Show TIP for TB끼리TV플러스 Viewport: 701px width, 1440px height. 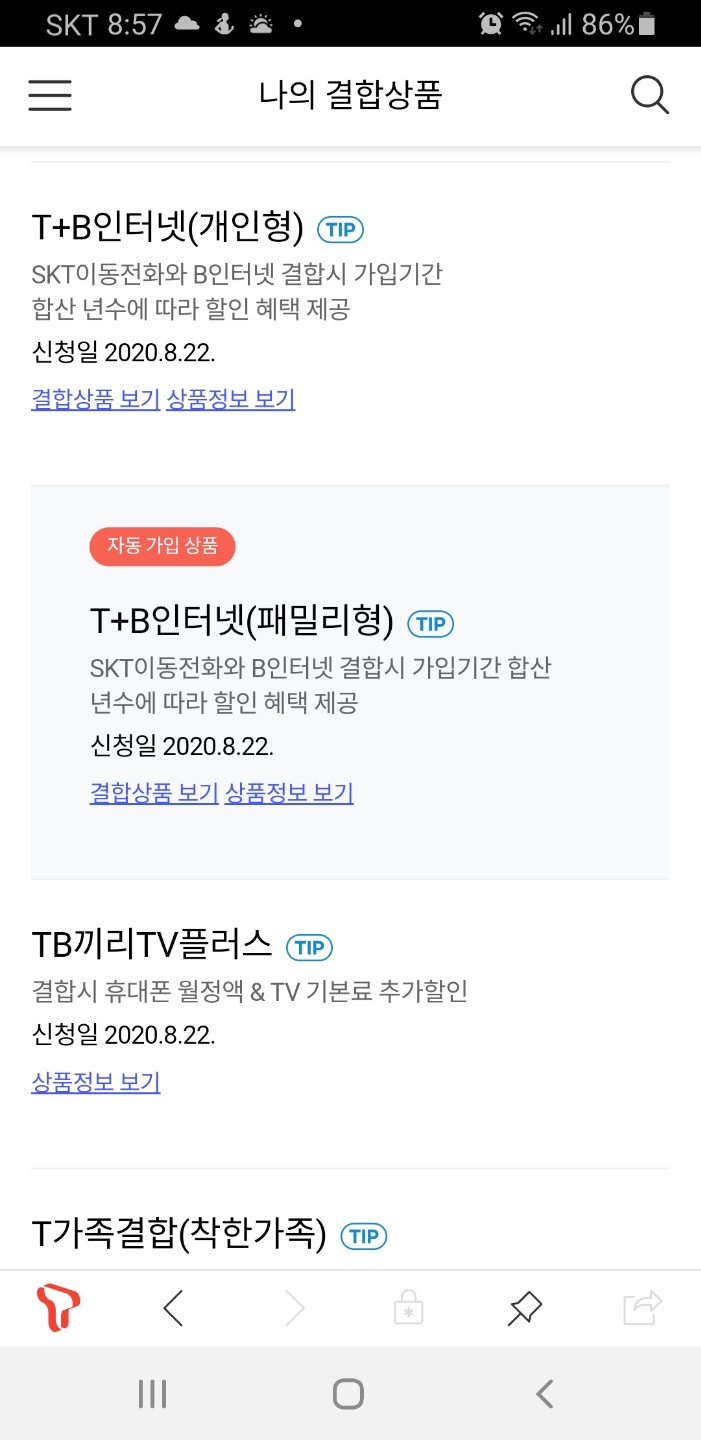pos(309,947)
